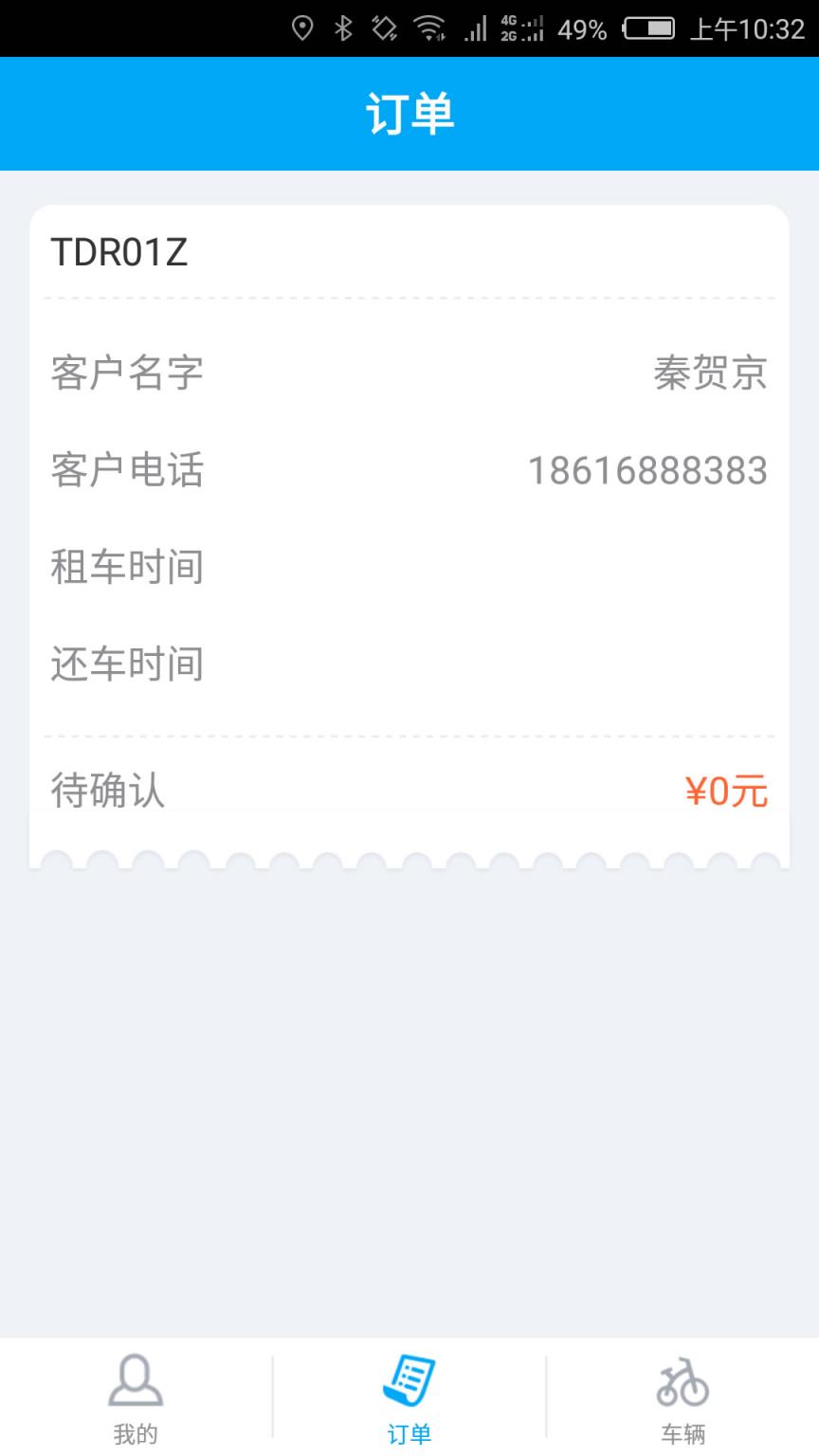Tap the 我的 profile icon
This screenshot has height=1456, width=819.
coord(134,1387)
